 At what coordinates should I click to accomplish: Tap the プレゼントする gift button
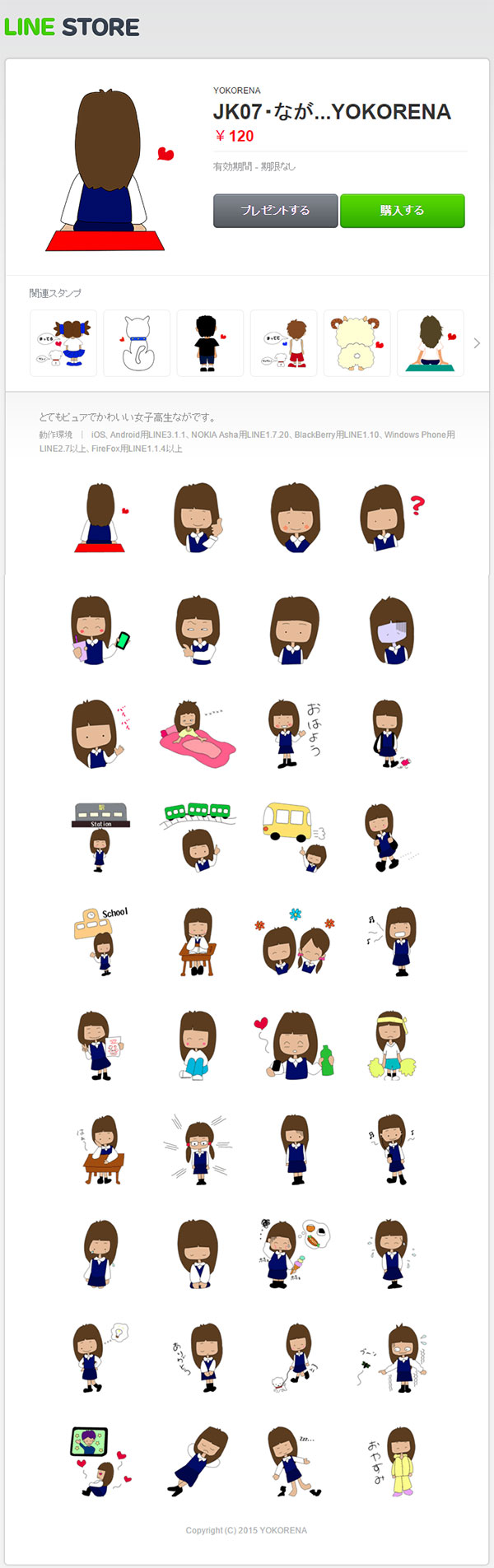coord(275,211)
